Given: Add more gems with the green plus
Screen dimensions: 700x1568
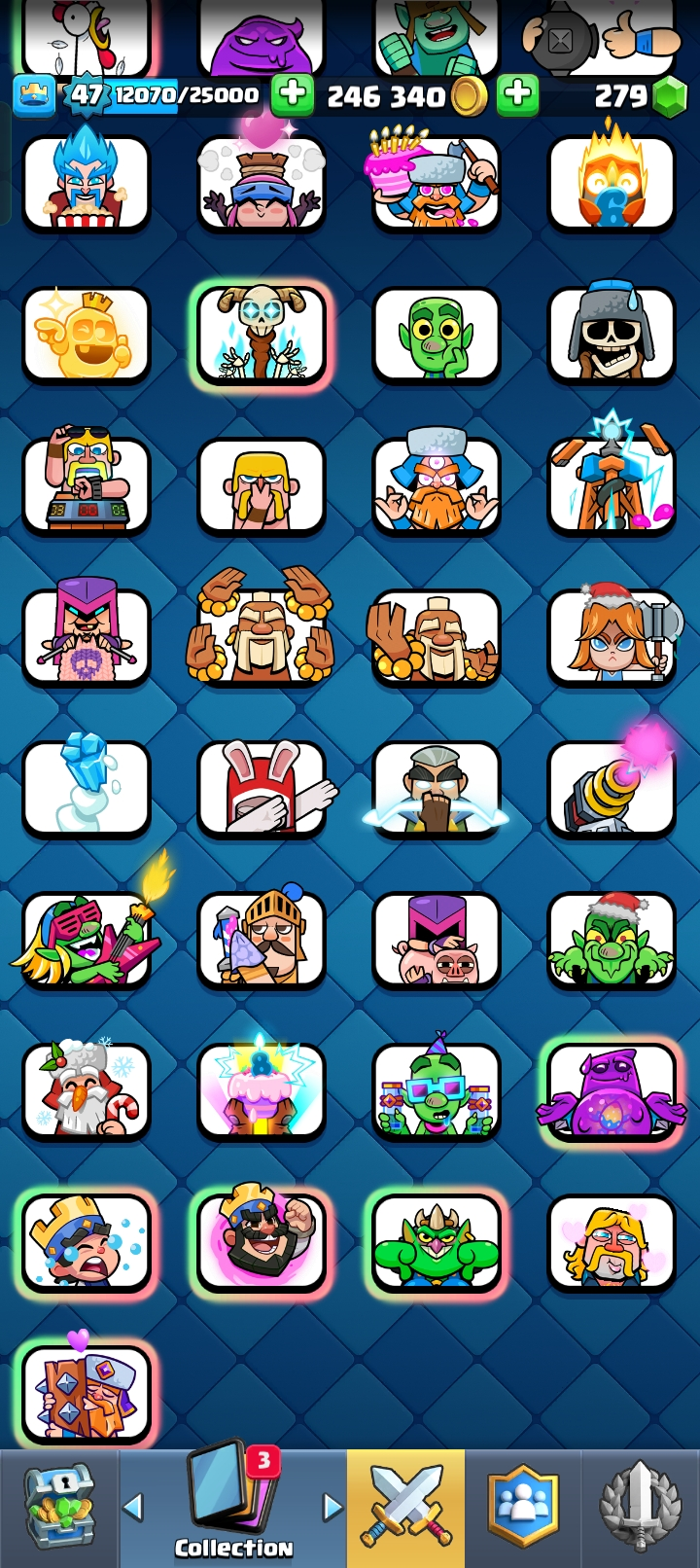Looking at the screenshot, I should 518,94.
